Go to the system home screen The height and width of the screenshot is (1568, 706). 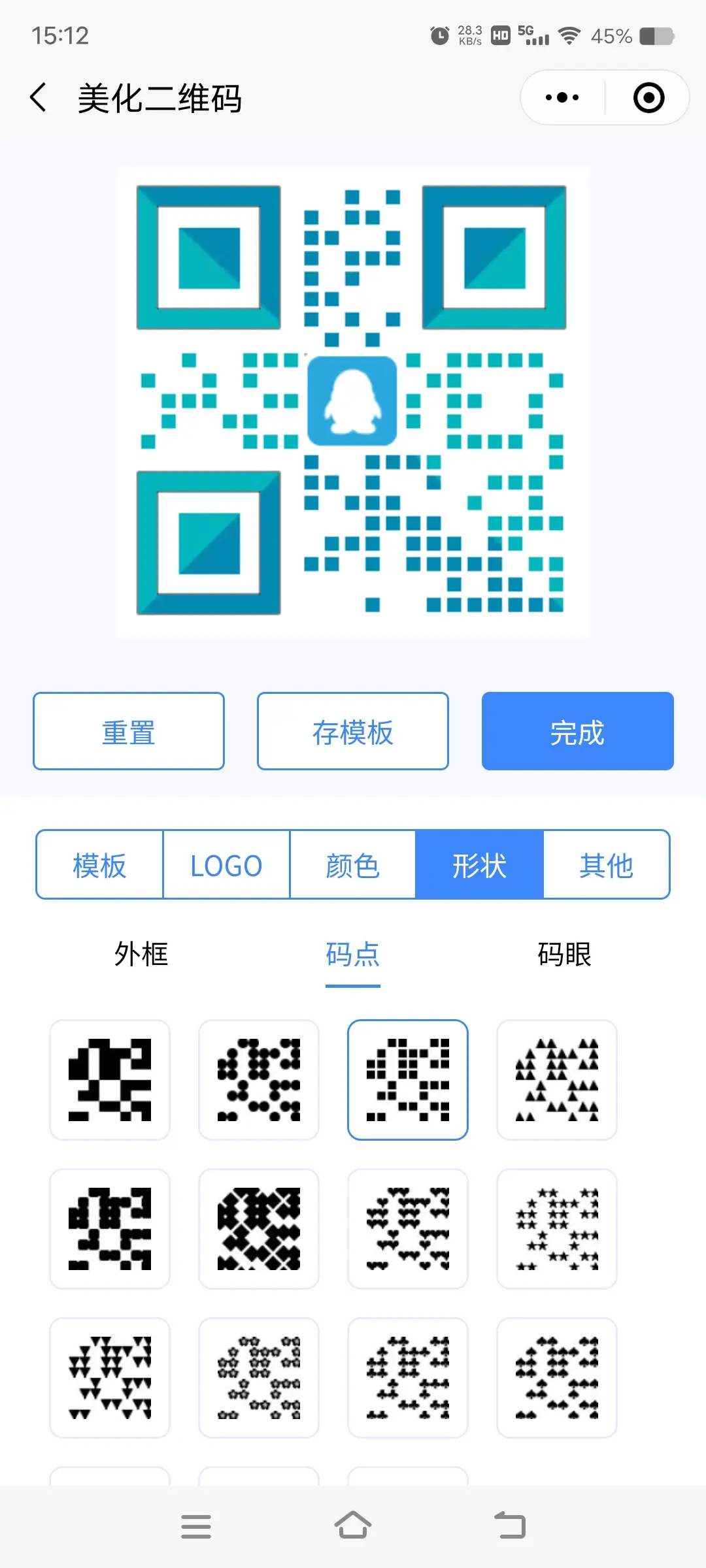pyautogui.click(x=353, y=1526)
